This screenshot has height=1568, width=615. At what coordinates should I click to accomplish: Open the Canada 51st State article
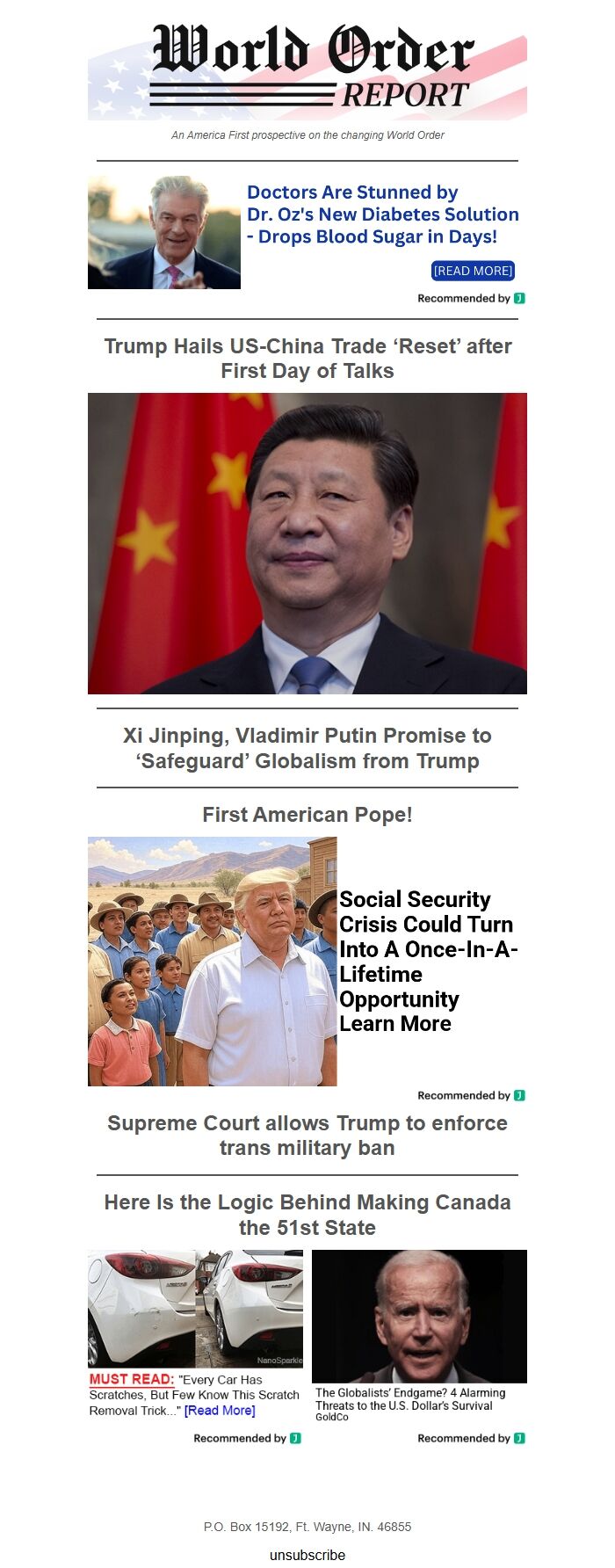pyautogui.click(x=307, y=1215)
